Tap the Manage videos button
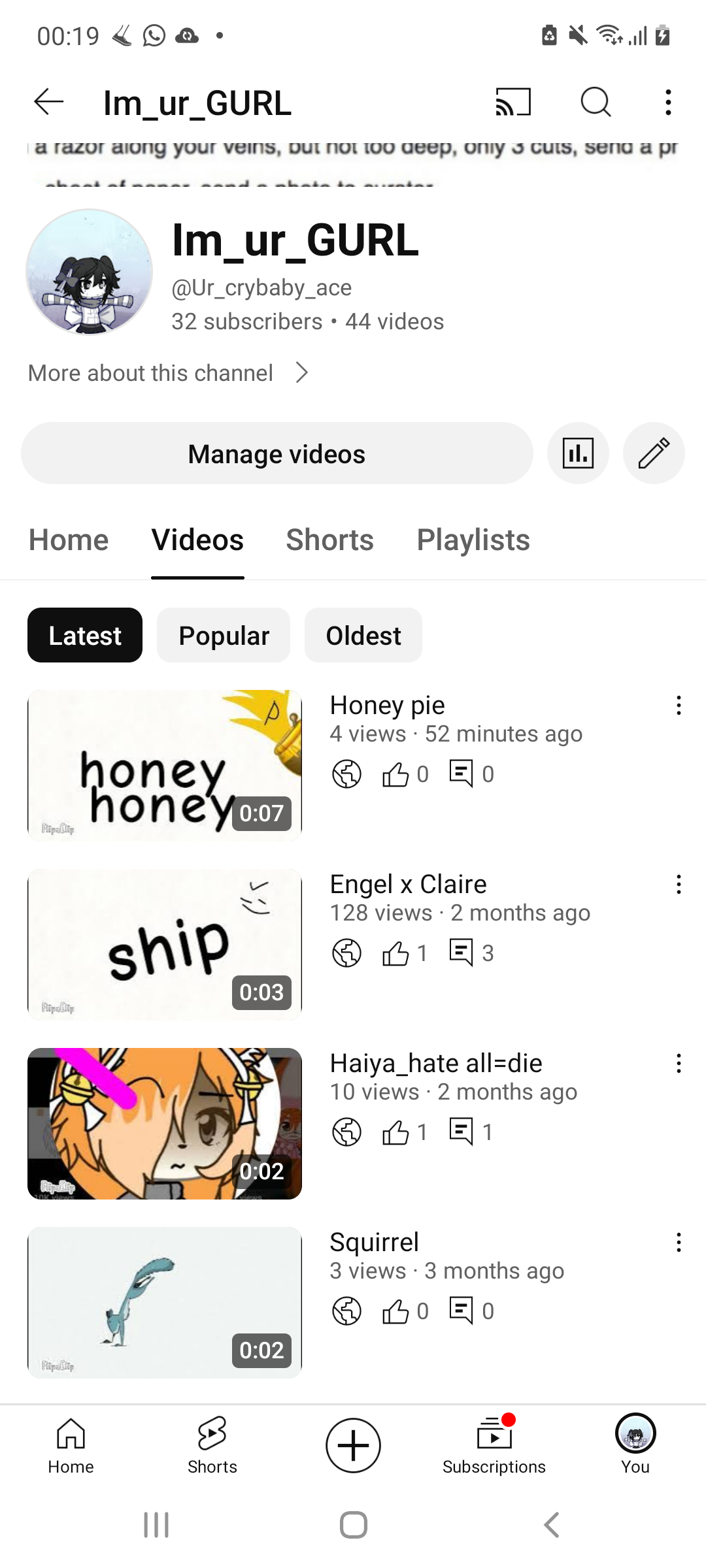Viewport: 706px width, 1568px height. pos(277,453)
